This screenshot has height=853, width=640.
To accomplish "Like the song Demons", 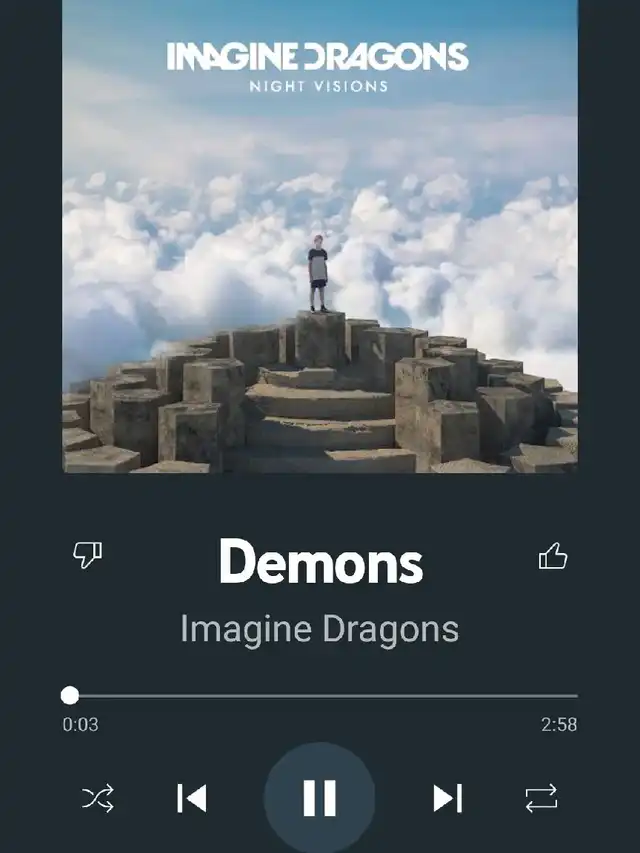I will pos(552,556).
